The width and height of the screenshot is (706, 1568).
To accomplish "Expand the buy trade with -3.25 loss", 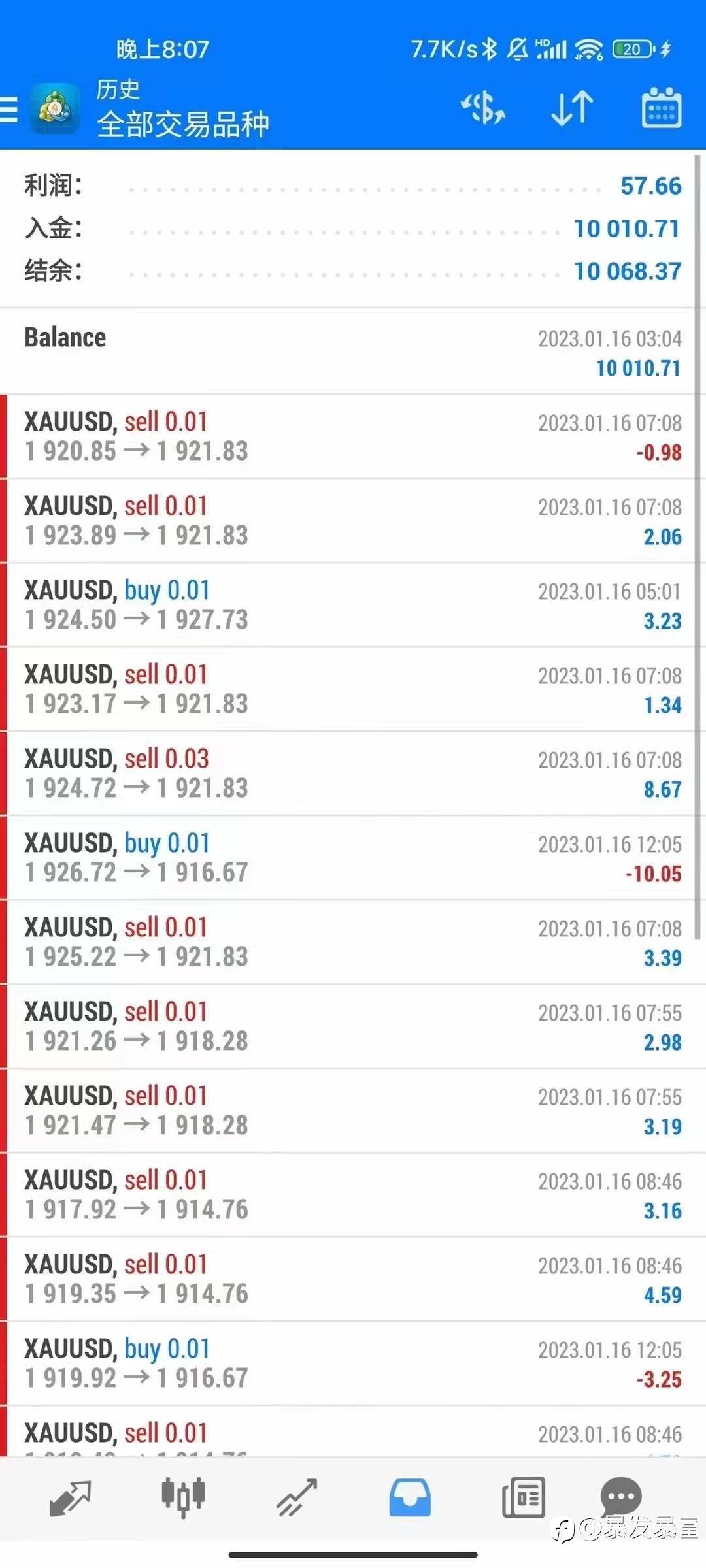I will tap(353, 1364).
